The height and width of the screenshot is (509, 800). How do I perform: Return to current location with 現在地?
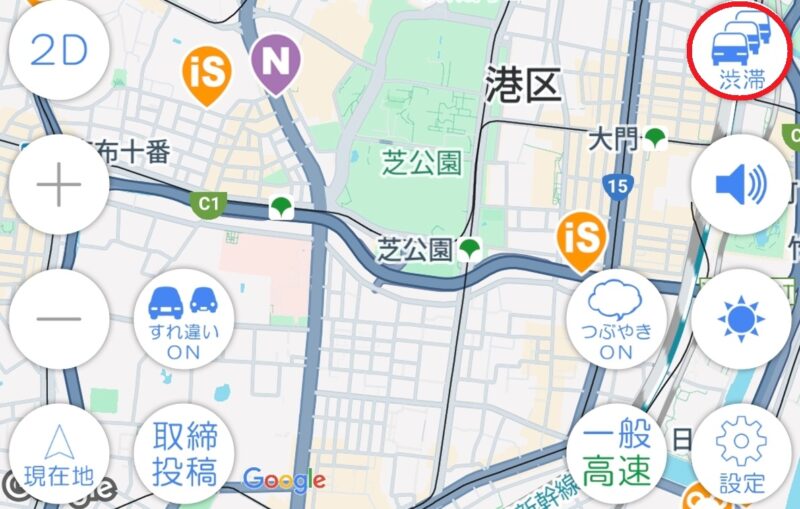click(60, 455)
